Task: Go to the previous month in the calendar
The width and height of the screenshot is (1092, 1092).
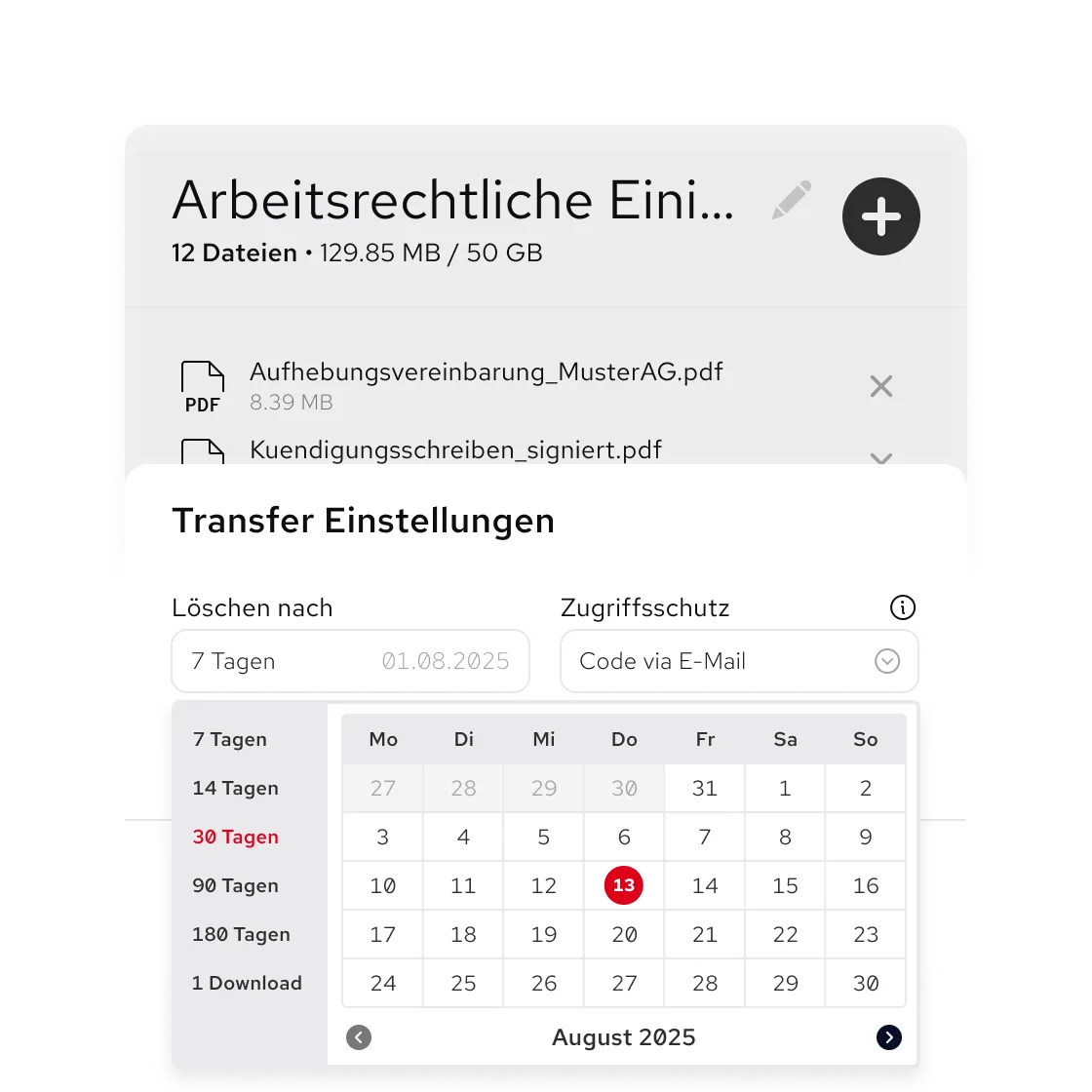Action: click(359, 1037)
